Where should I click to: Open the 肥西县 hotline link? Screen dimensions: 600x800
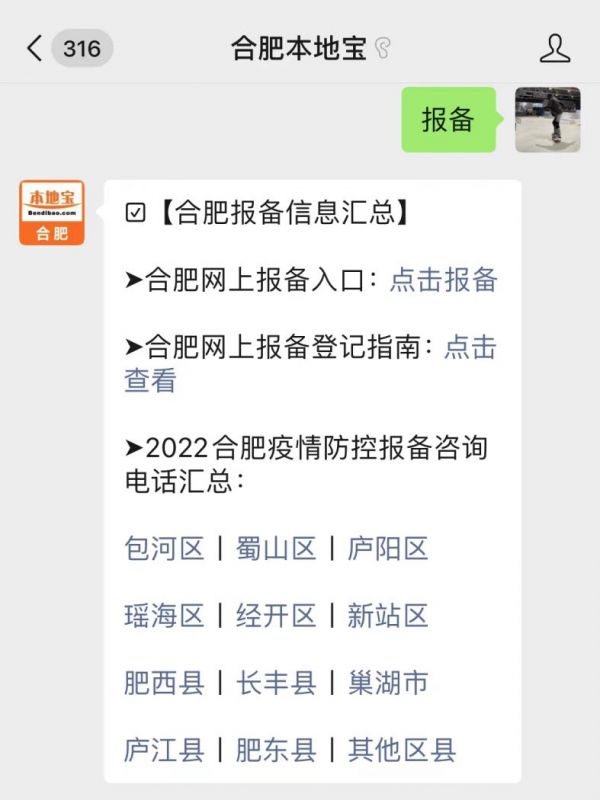(164, 682)
